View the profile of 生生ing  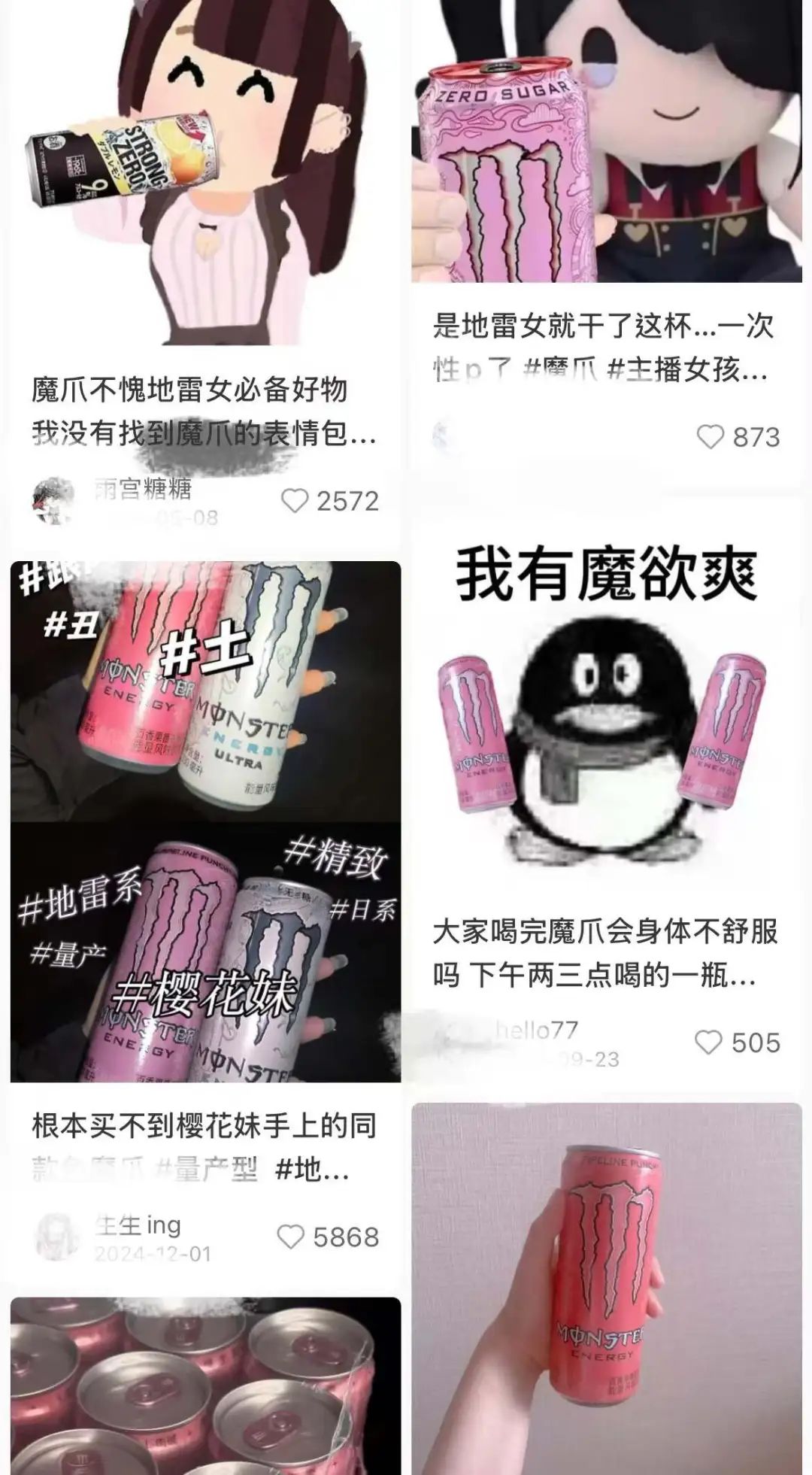[57, 1236]
